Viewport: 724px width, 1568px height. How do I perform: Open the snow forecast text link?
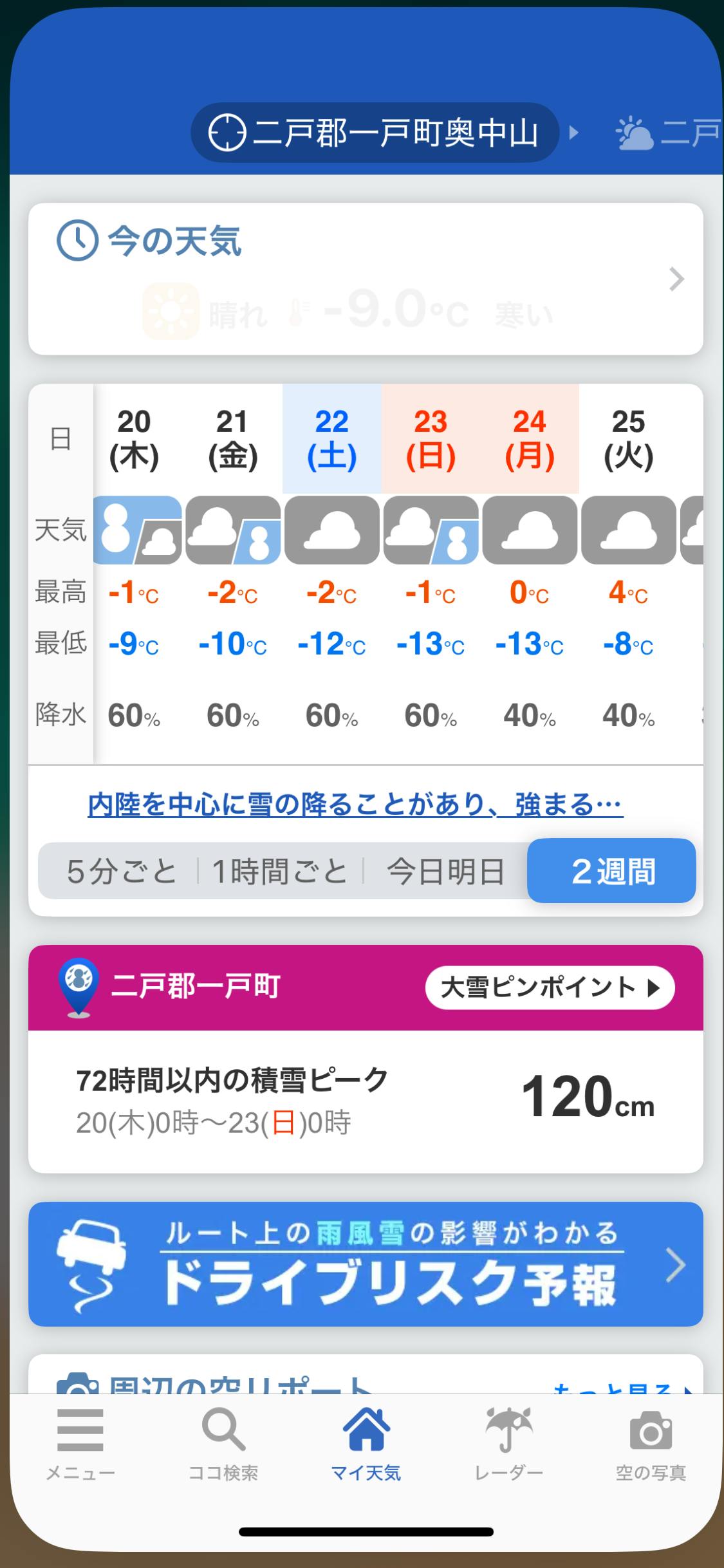355,805
